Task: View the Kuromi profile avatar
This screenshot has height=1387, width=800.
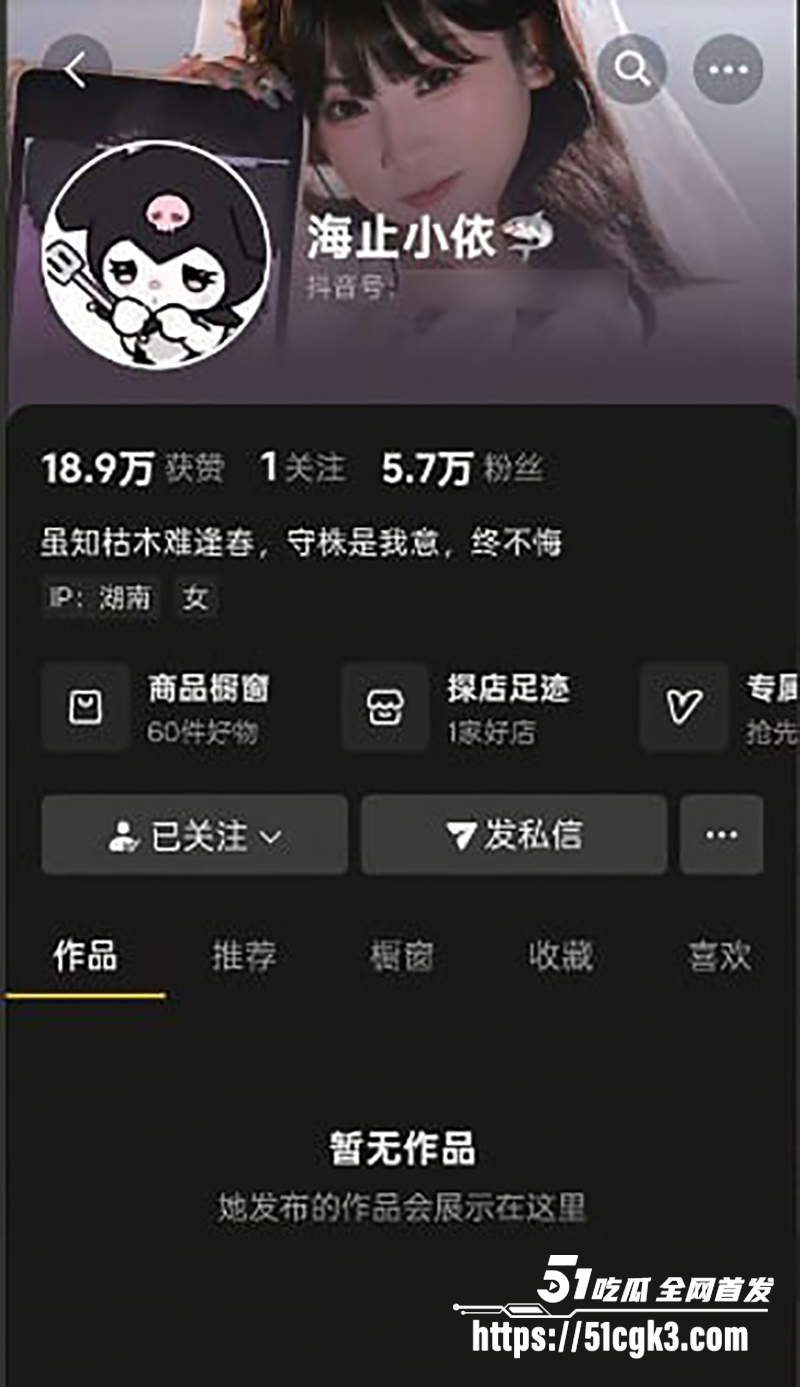Action: (155, 255)
